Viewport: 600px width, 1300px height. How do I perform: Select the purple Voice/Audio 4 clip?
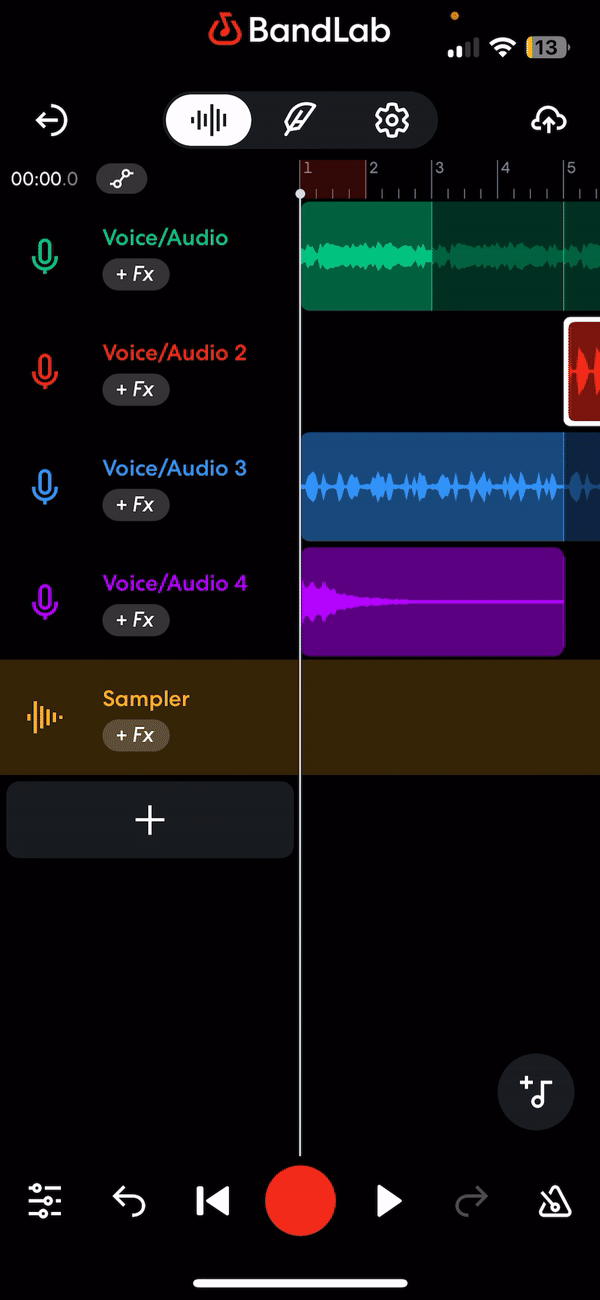click(x=432, y=602)
